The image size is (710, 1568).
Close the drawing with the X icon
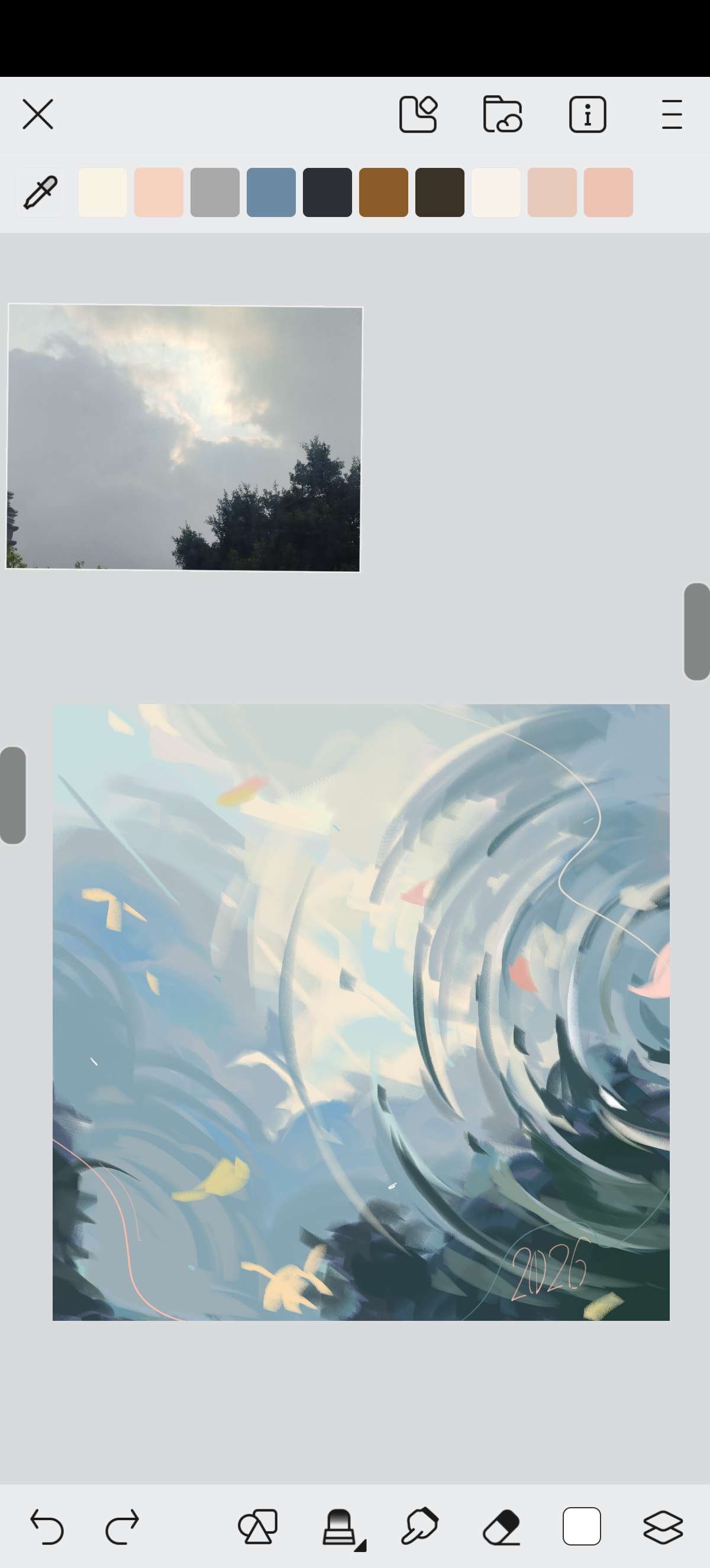[x=38, y=115]
